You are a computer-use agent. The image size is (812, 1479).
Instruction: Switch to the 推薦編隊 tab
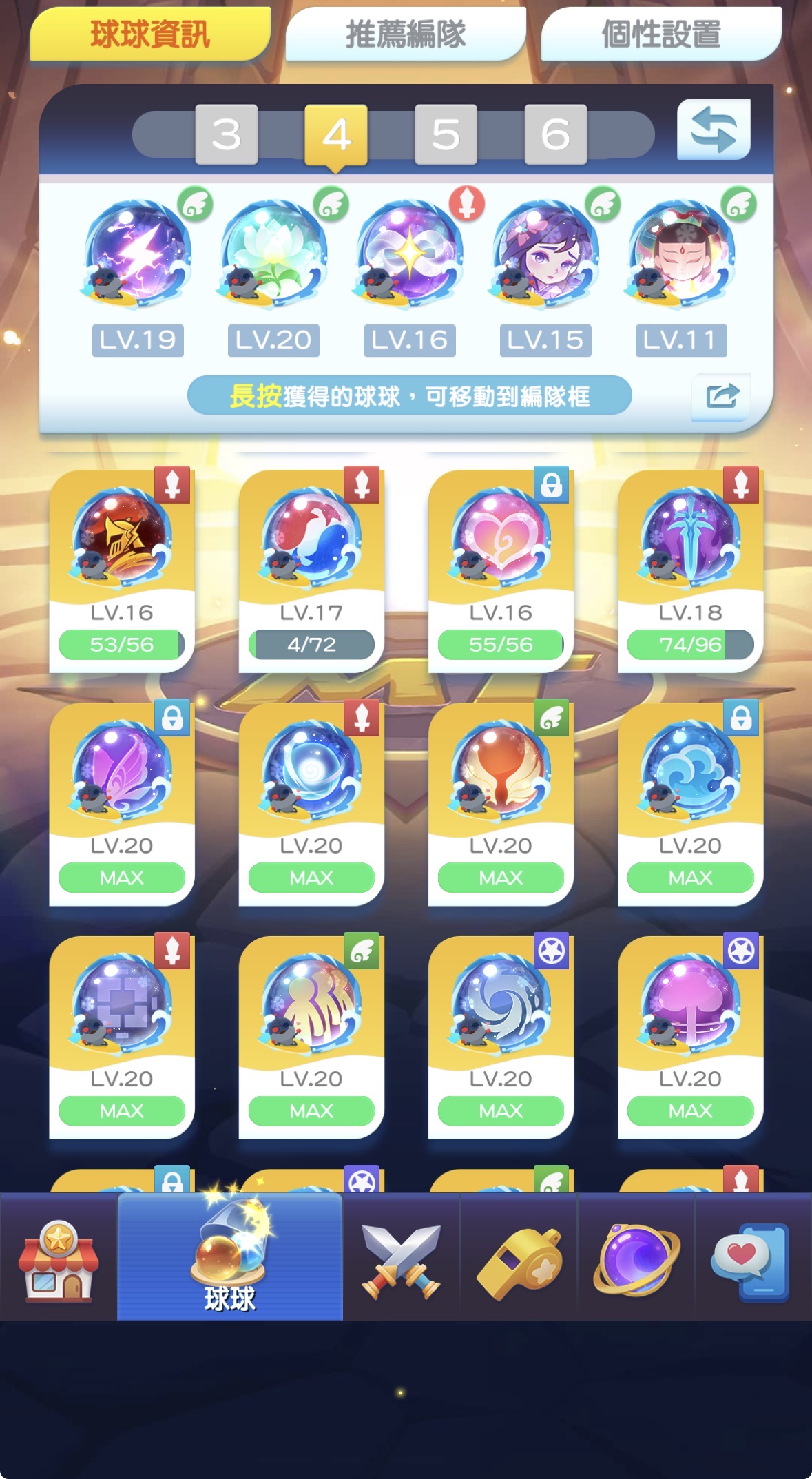point(406,34)
